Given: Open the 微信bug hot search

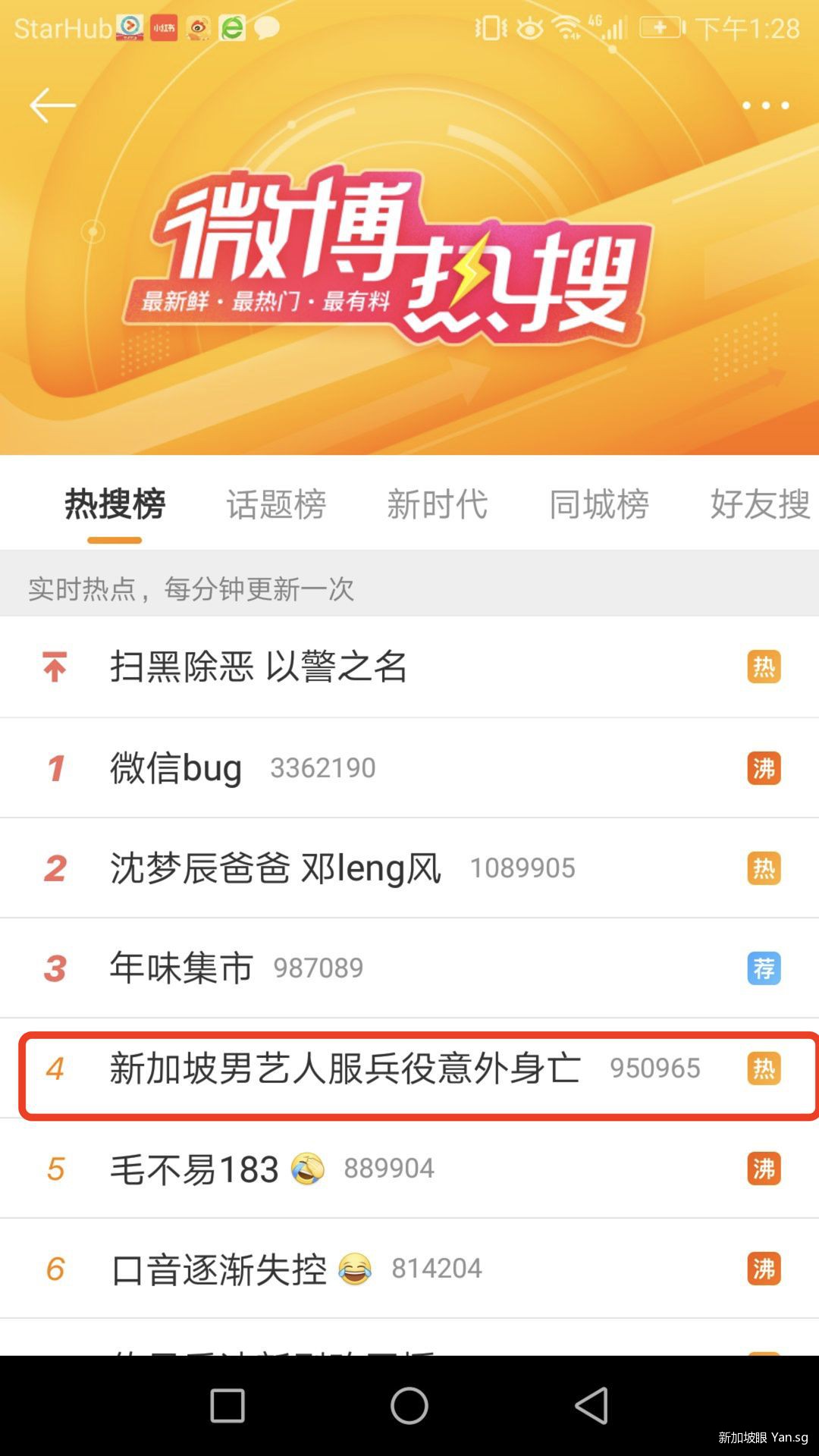Looking at the screenshot, I should pos(176,767).
